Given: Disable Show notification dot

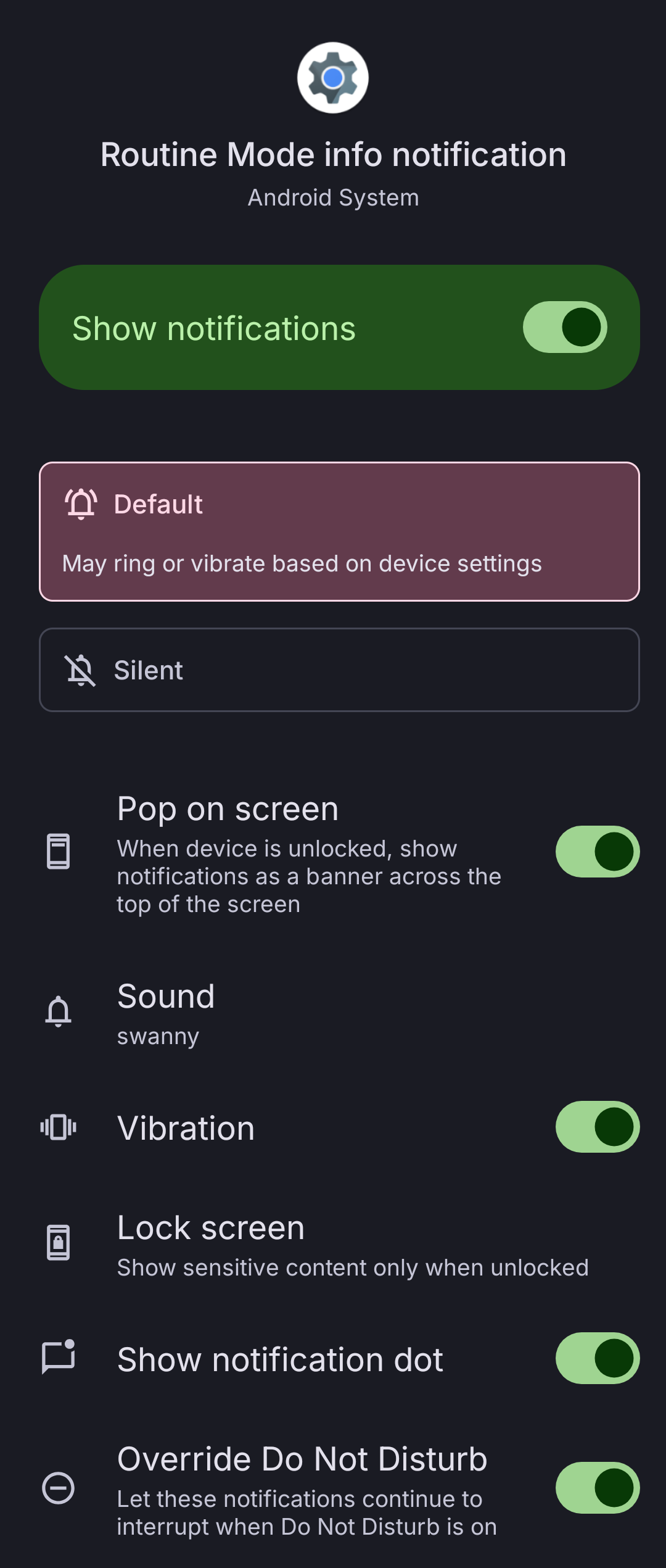Looking at the screenshot, I should click(597, 1358).
